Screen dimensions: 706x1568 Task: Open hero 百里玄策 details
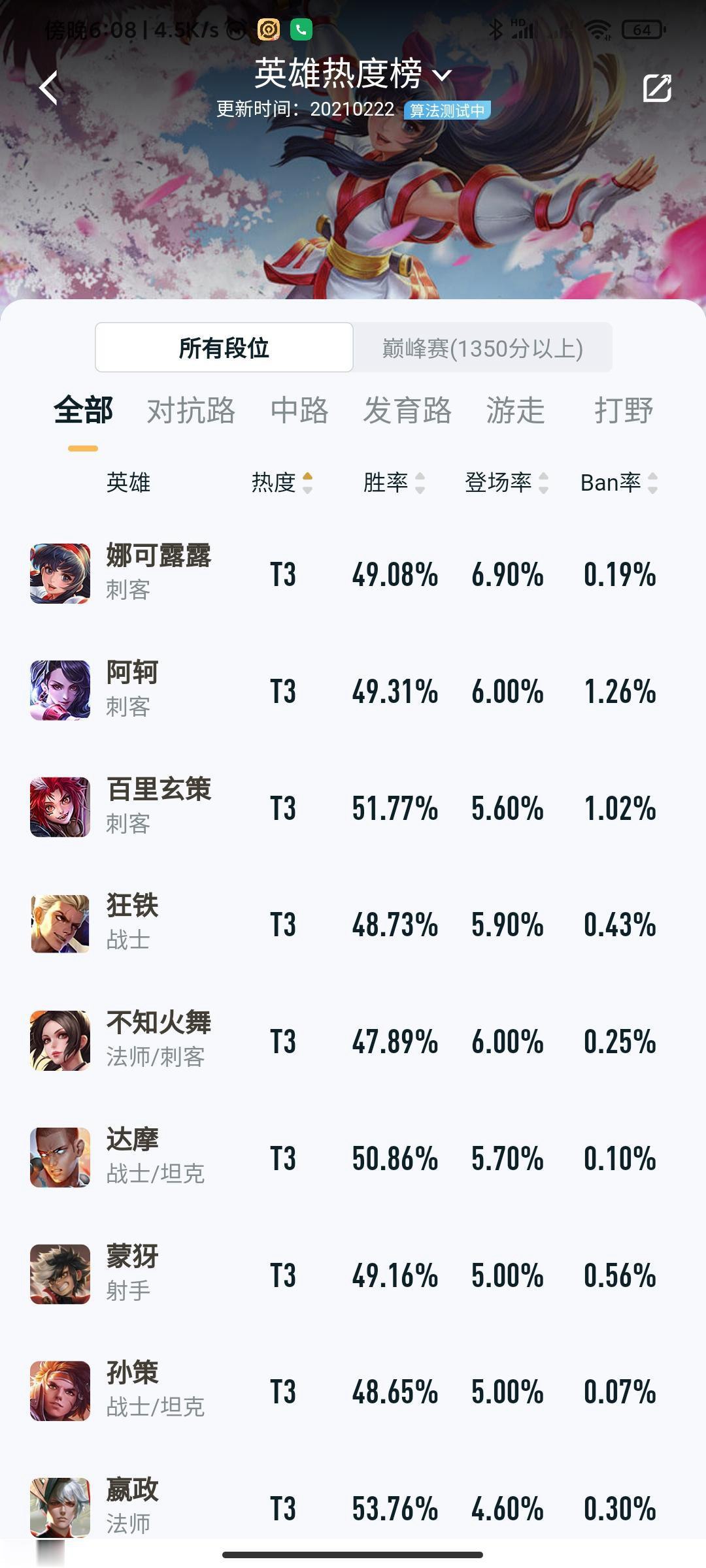pyautogui.click(x=158, y=807)
